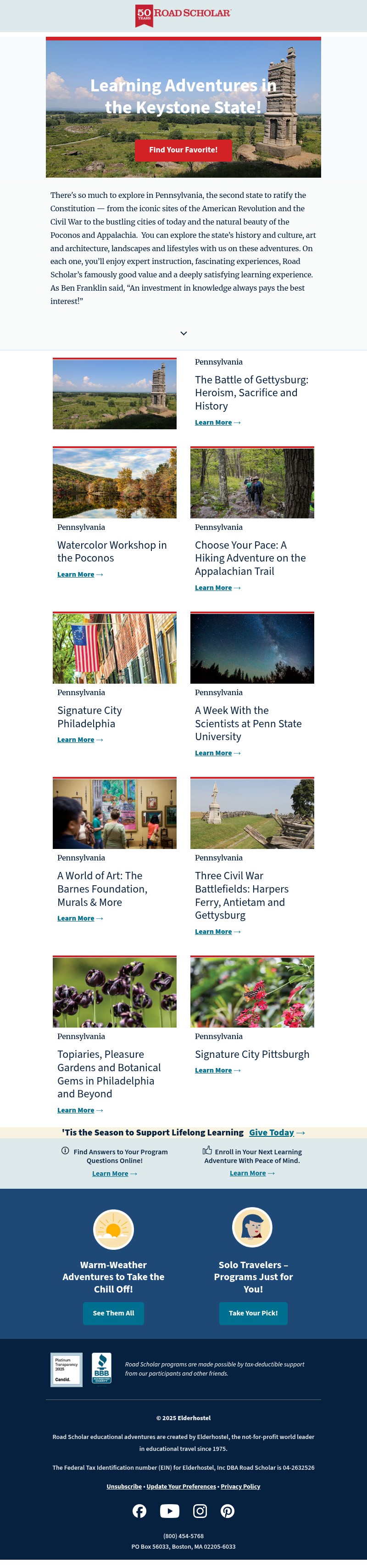The height and width of the screenshot is (1568, 367).
Task: Tap the Give Today link
Action: click(x=272, y=1133)
